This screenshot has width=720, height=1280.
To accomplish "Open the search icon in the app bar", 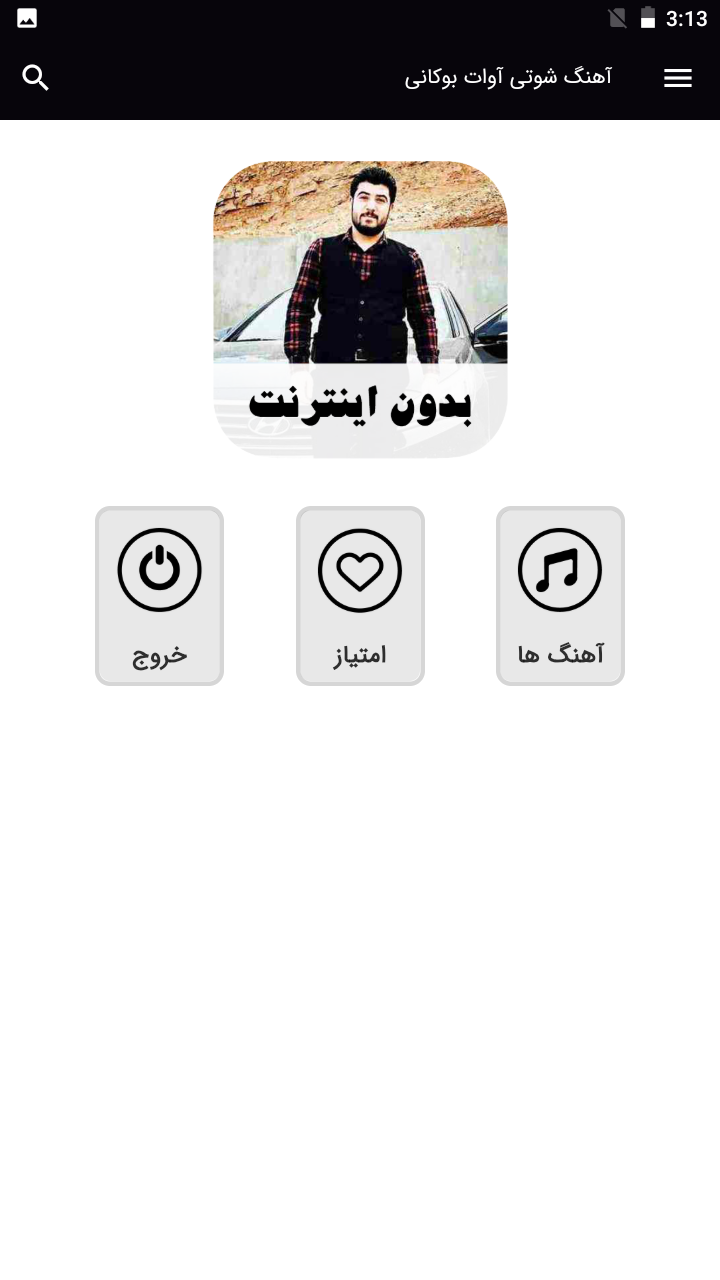I will [36, 78].
